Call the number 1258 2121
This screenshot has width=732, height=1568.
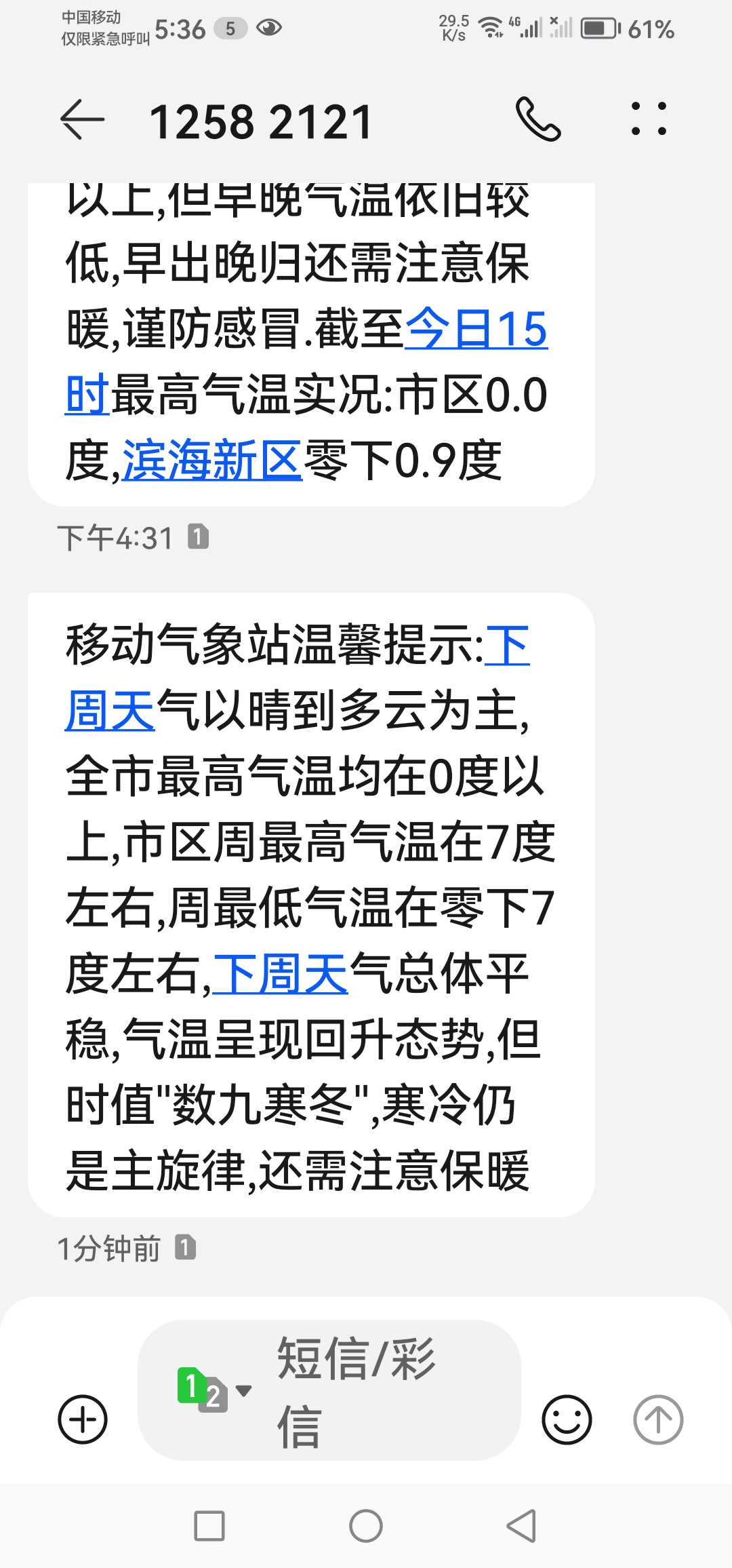click(538, 119)
